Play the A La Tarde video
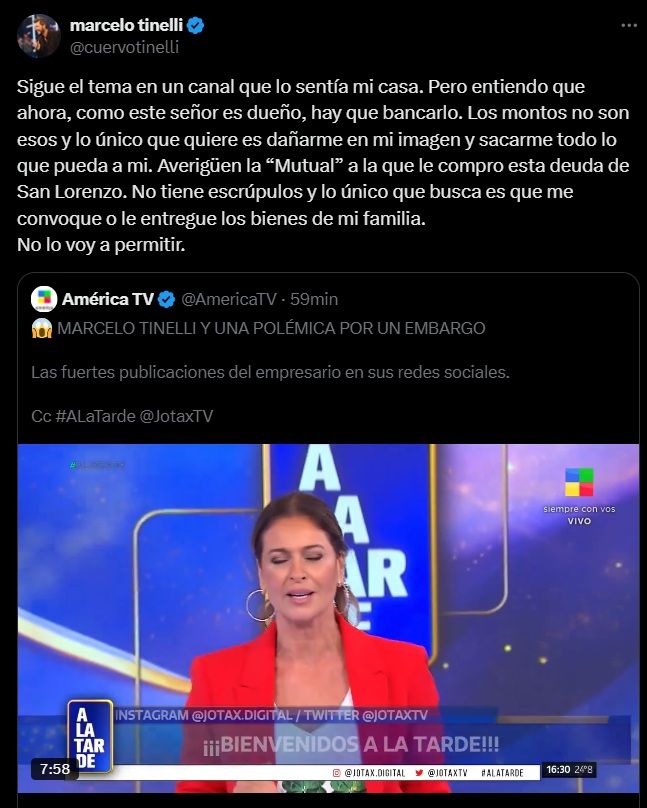647x808 pixels. [328, 620]
